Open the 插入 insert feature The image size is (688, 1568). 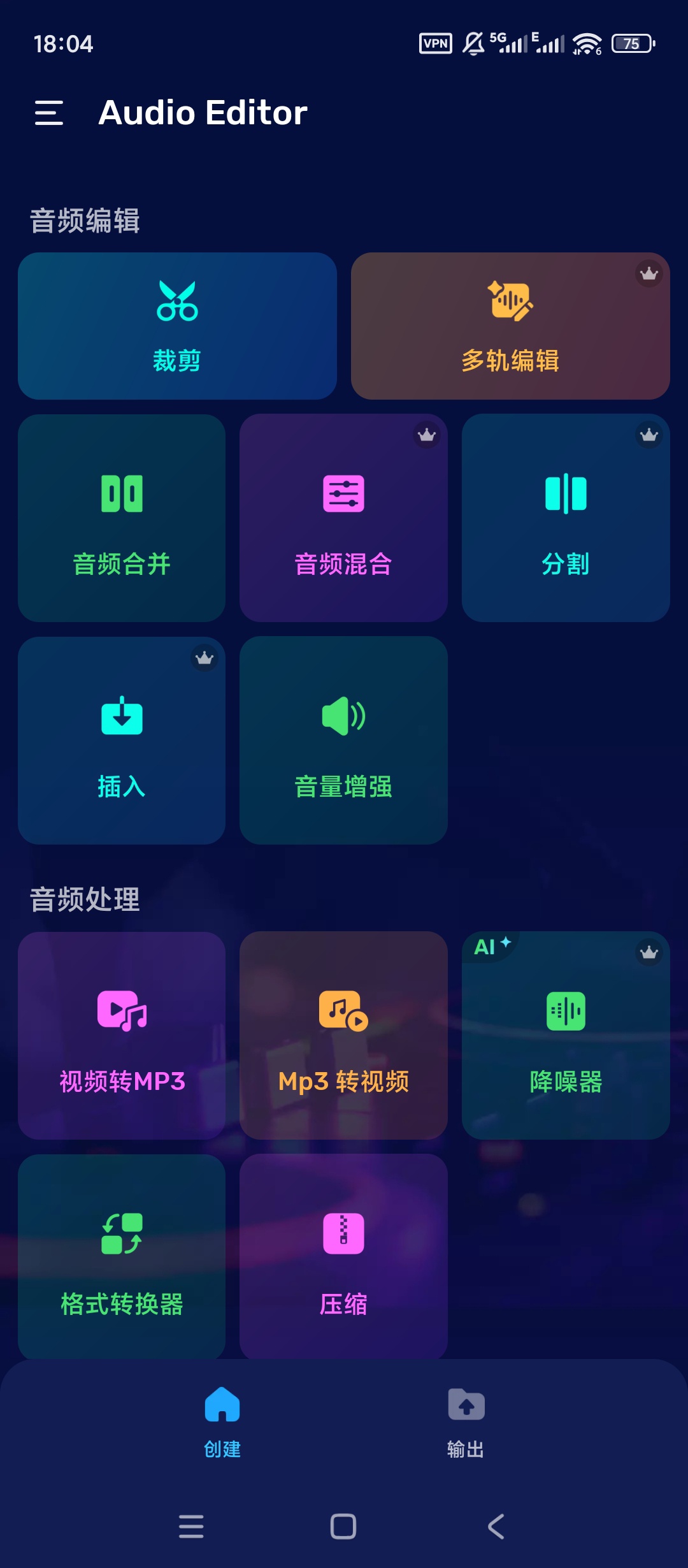121,741
